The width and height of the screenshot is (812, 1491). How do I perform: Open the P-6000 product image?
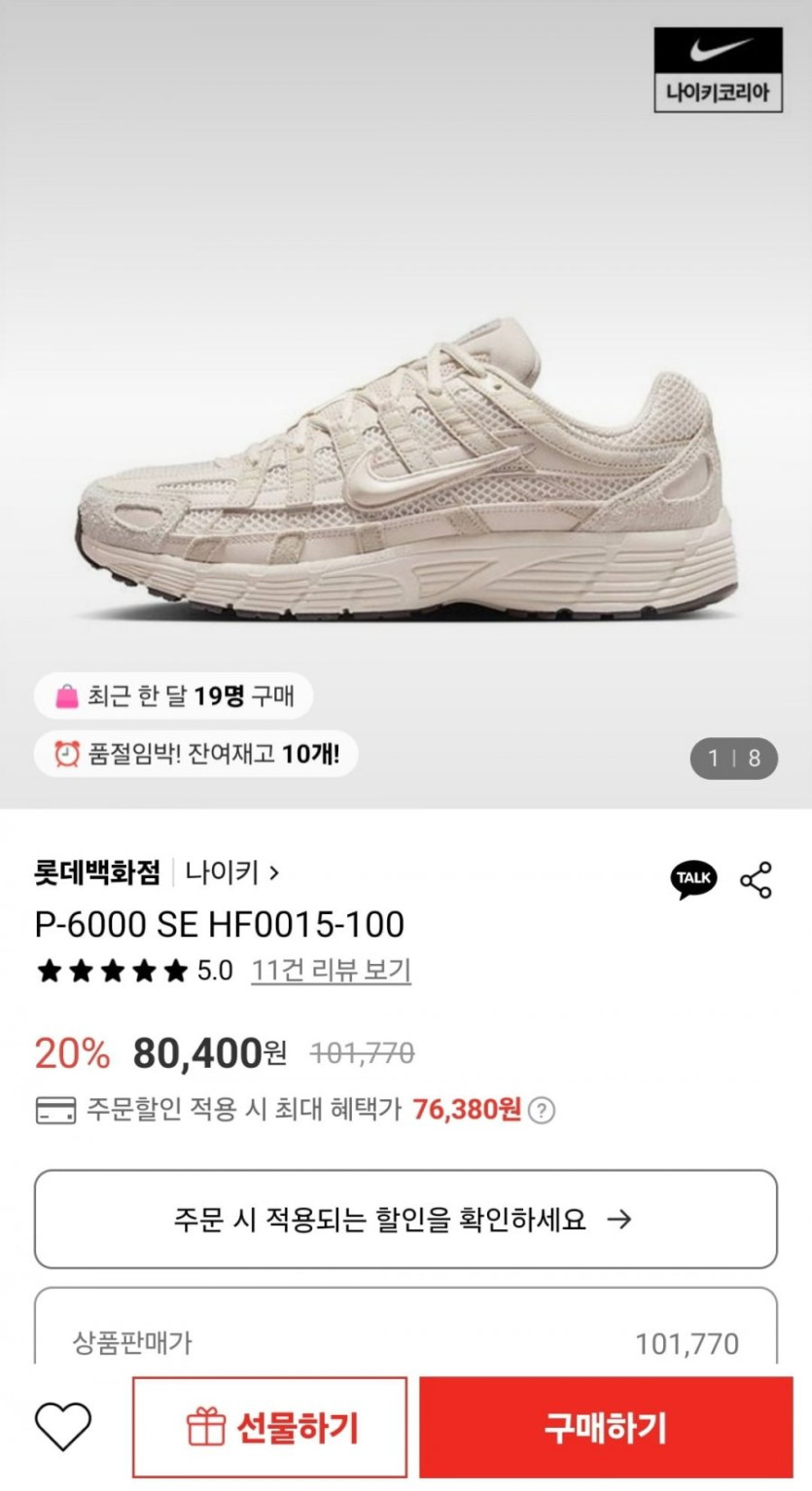coord(406,467)
